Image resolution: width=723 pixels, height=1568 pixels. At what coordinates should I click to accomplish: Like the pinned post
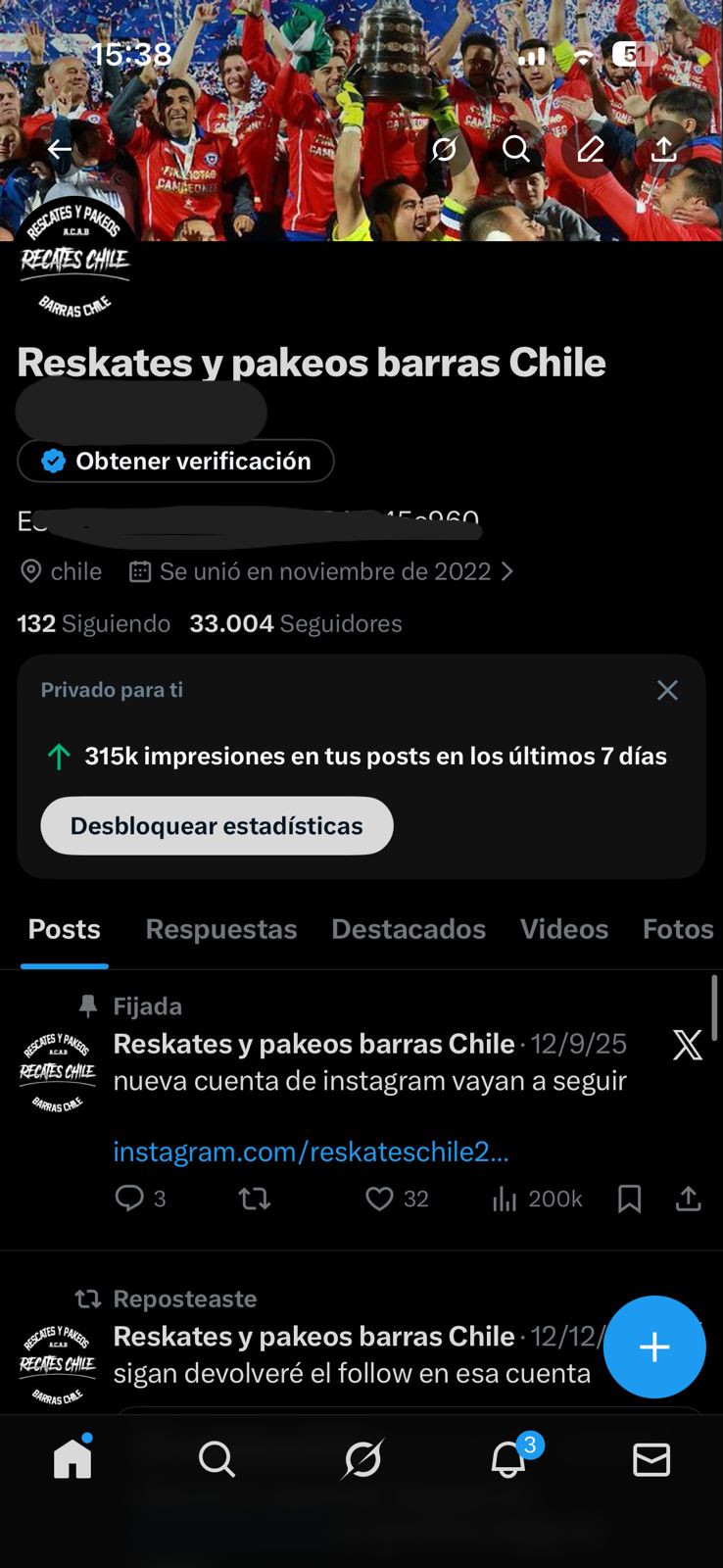pyautogui.click(x=379, y=1199)
